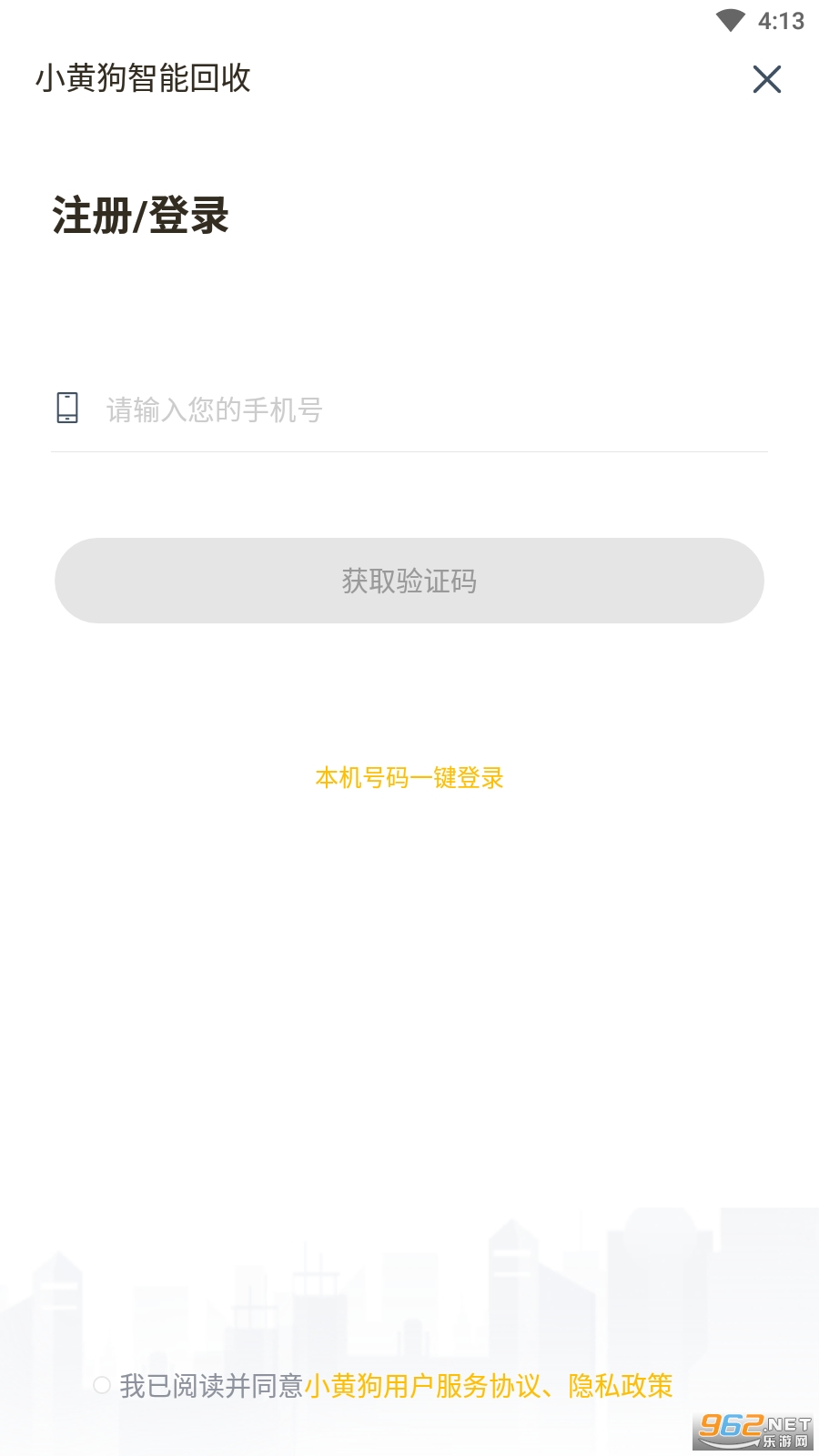Close the login screen
Image resolution: width=819 pixels, height=1456 pixels.
tap(767, 79)
